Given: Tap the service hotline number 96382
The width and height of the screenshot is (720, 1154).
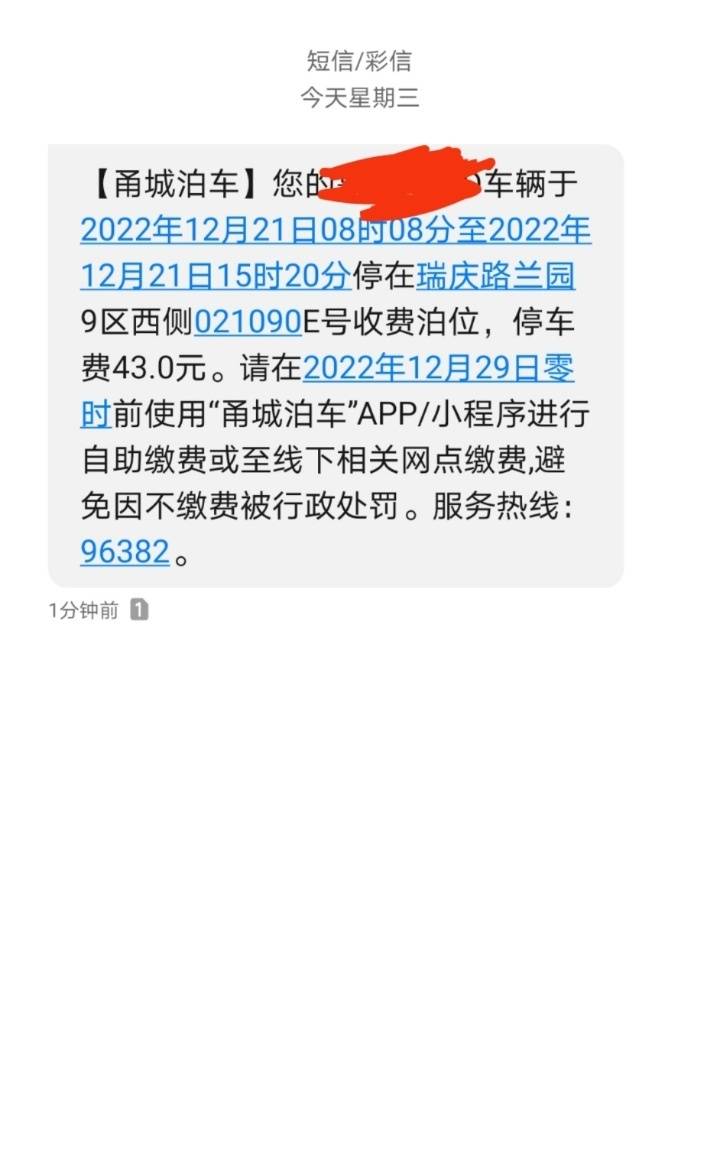Looking at the screenshot, I should [x=125, y=551].
